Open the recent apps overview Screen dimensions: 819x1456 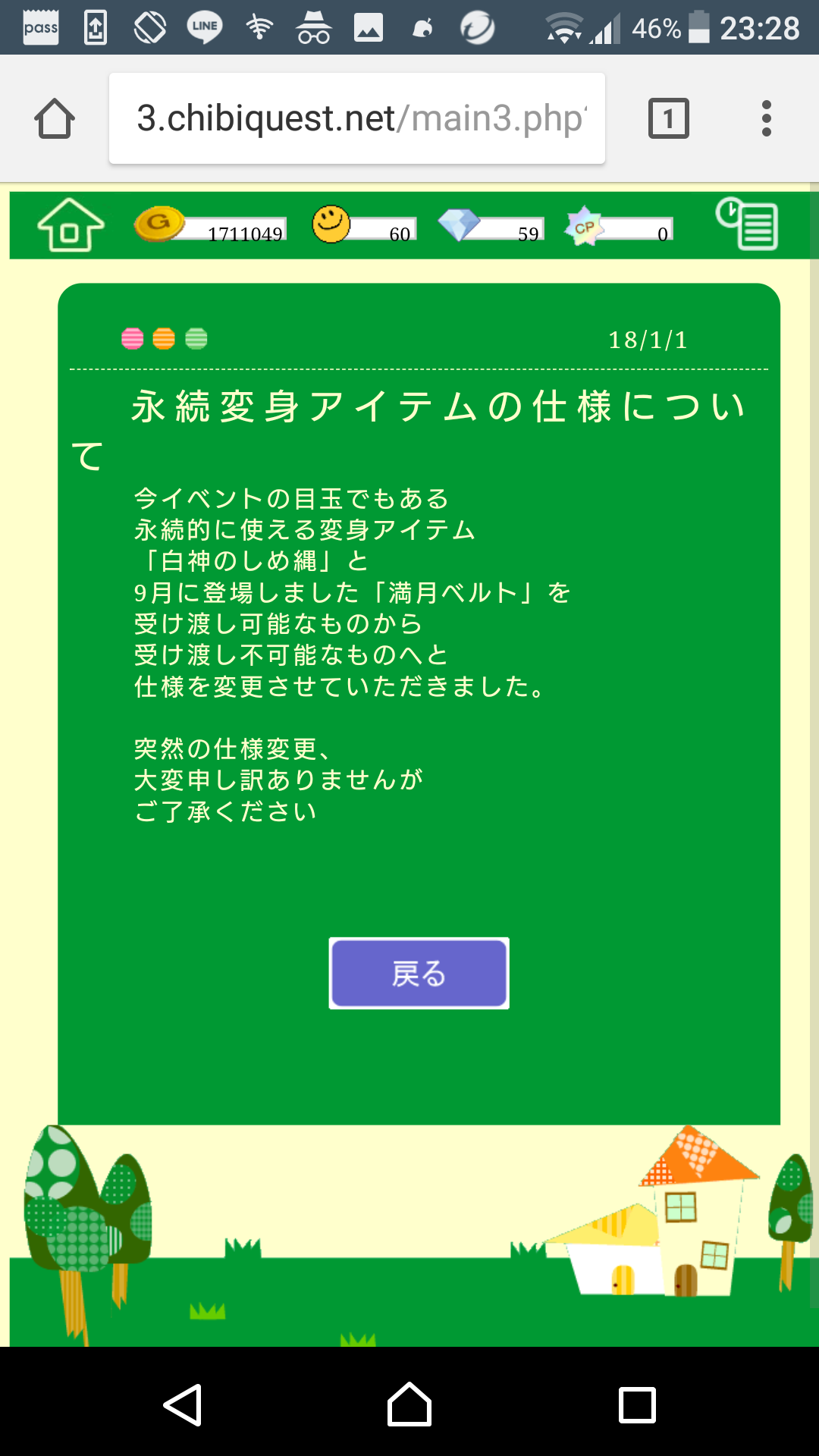tap(637, 1404)
